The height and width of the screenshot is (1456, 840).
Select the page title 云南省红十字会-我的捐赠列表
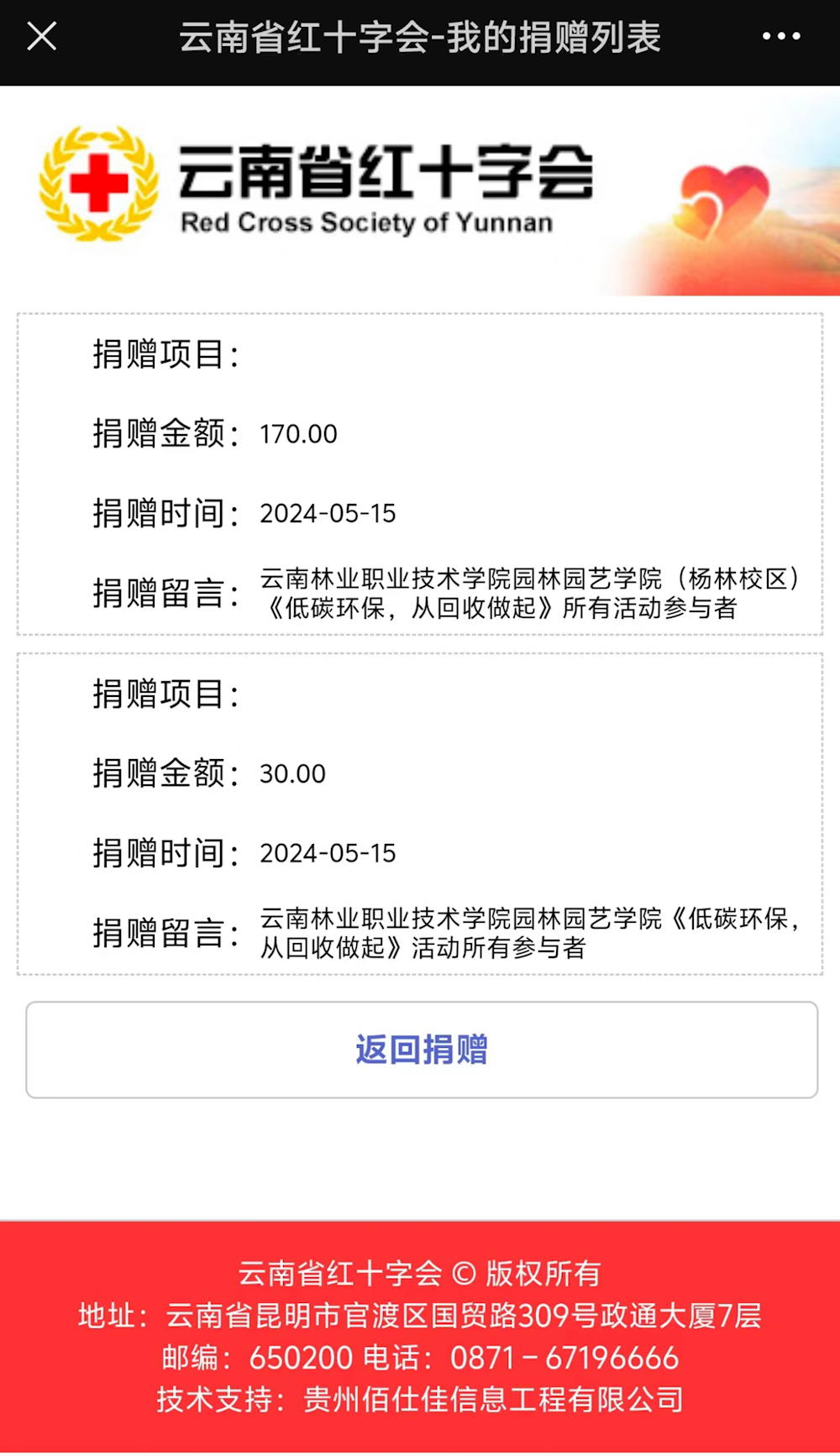pos(420,36)
